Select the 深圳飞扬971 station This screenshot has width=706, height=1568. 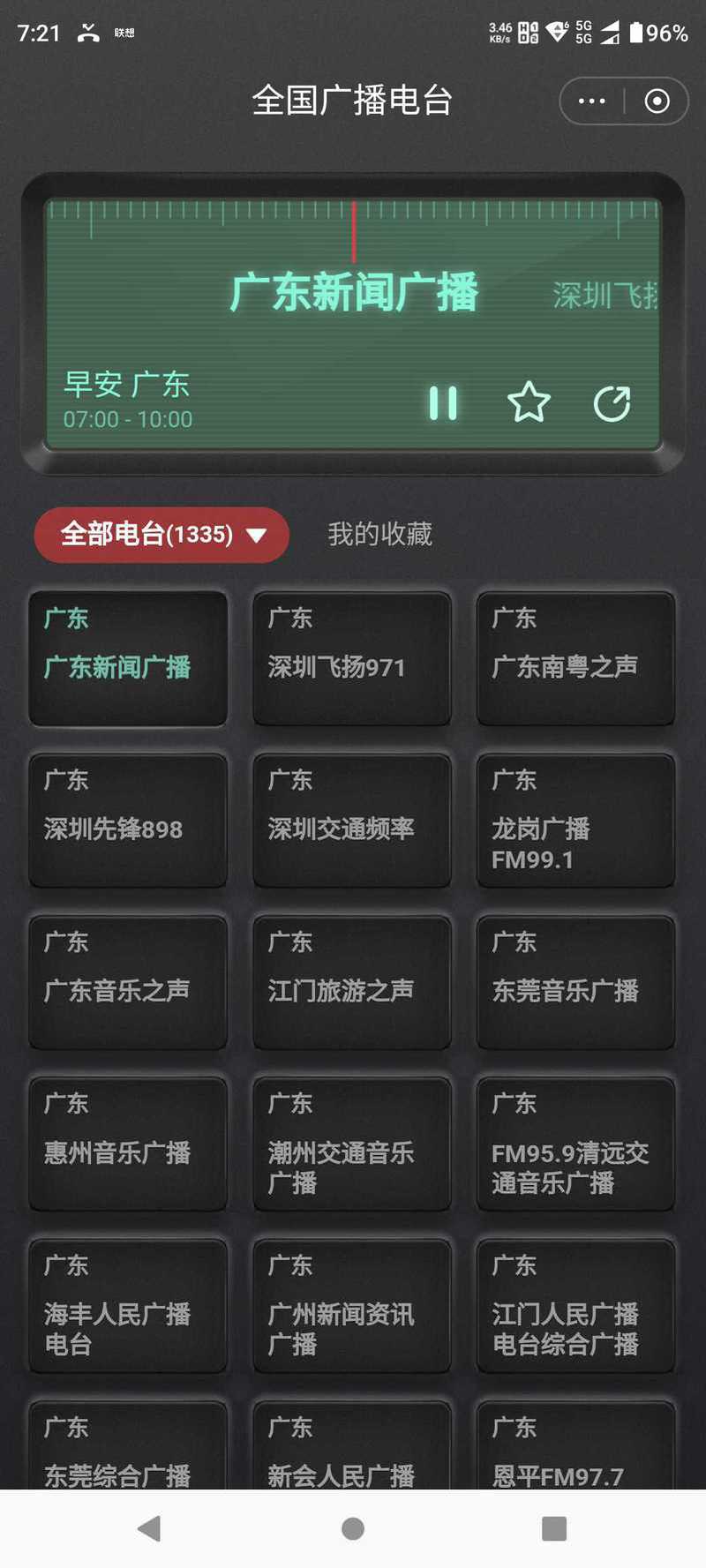352,658
